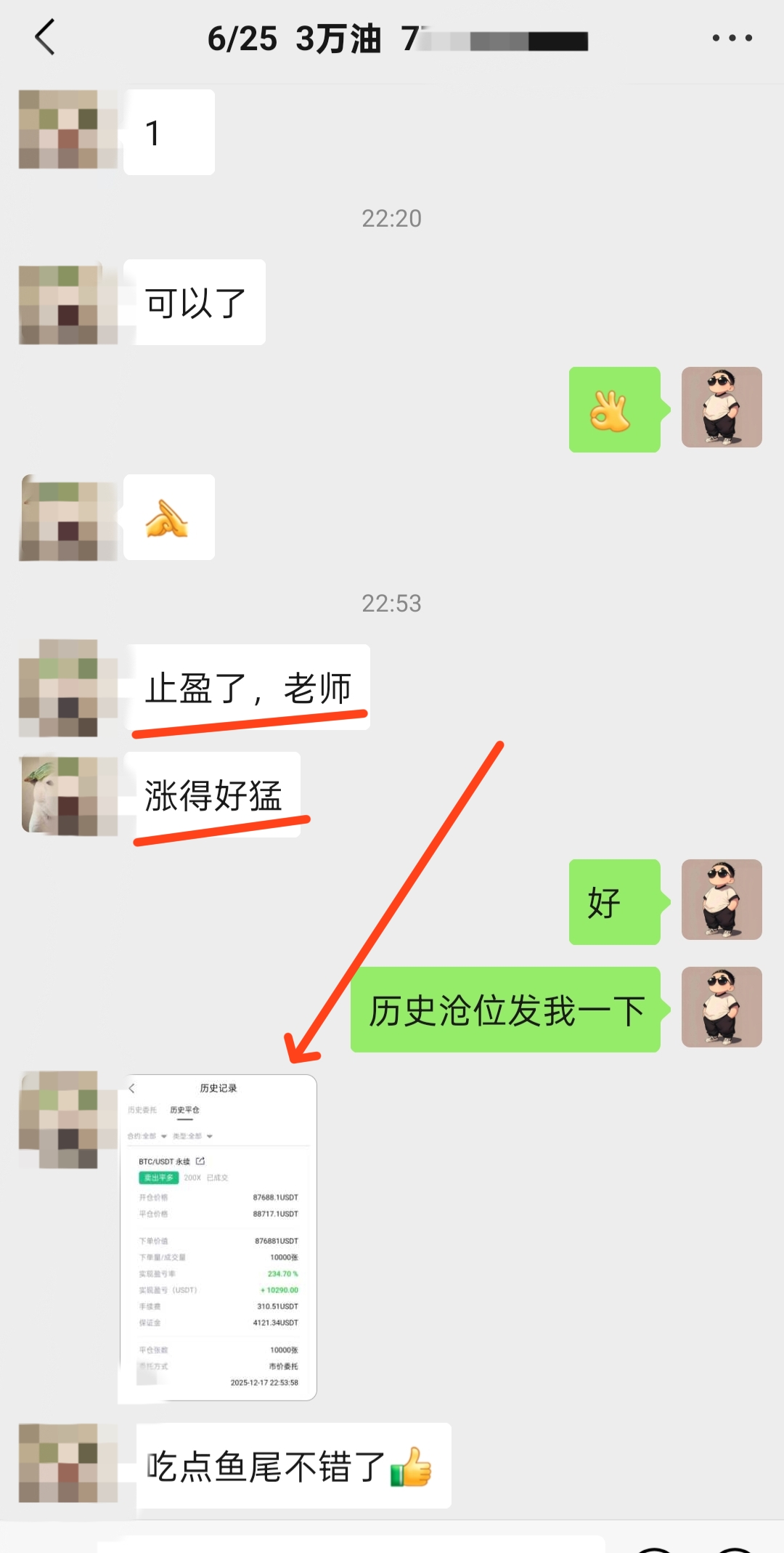
Task: Open the avatar next to the '好' reply
Action: click(721, 899)
